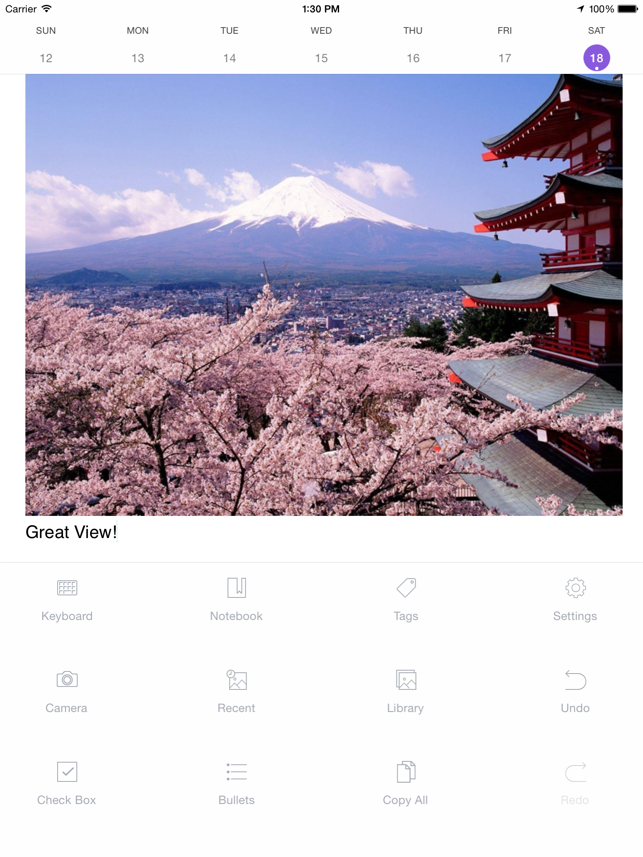Add a Bullets list
The width and height of the screenshot is (643, 857).
point(236,783)
